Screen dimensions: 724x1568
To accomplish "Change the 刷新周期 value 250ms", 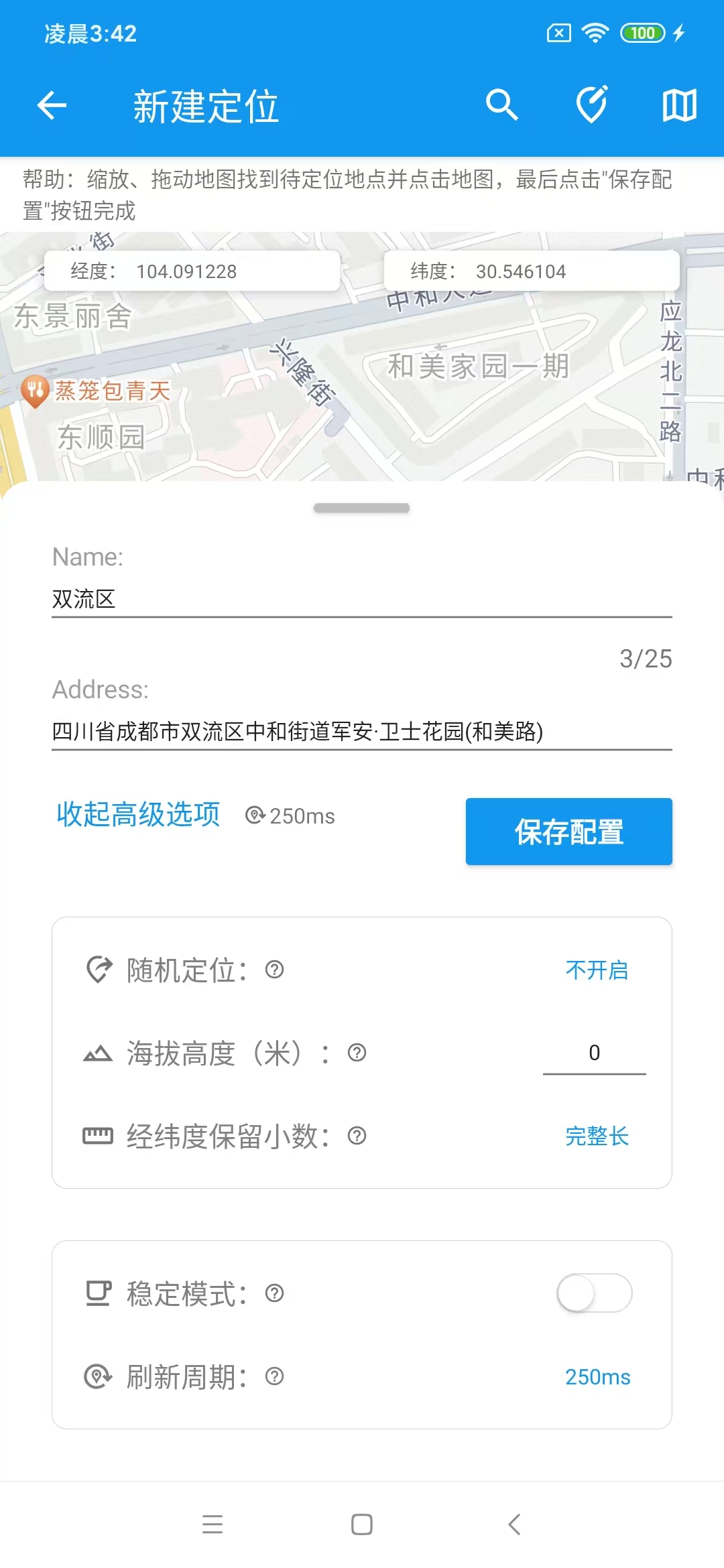I will tap(597, 1377).
